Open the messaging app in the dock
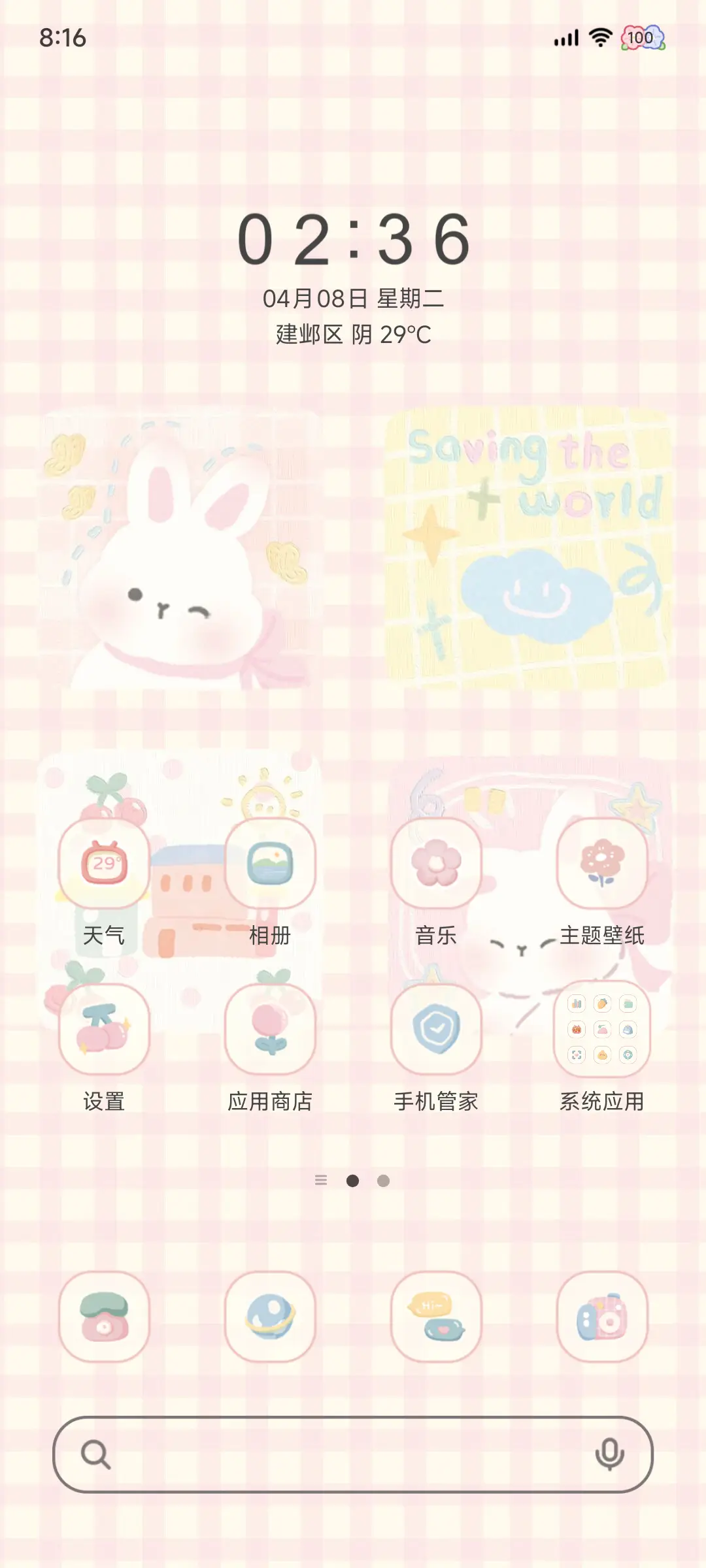This screenshot has width=706, height=1568. point(437,1316)
